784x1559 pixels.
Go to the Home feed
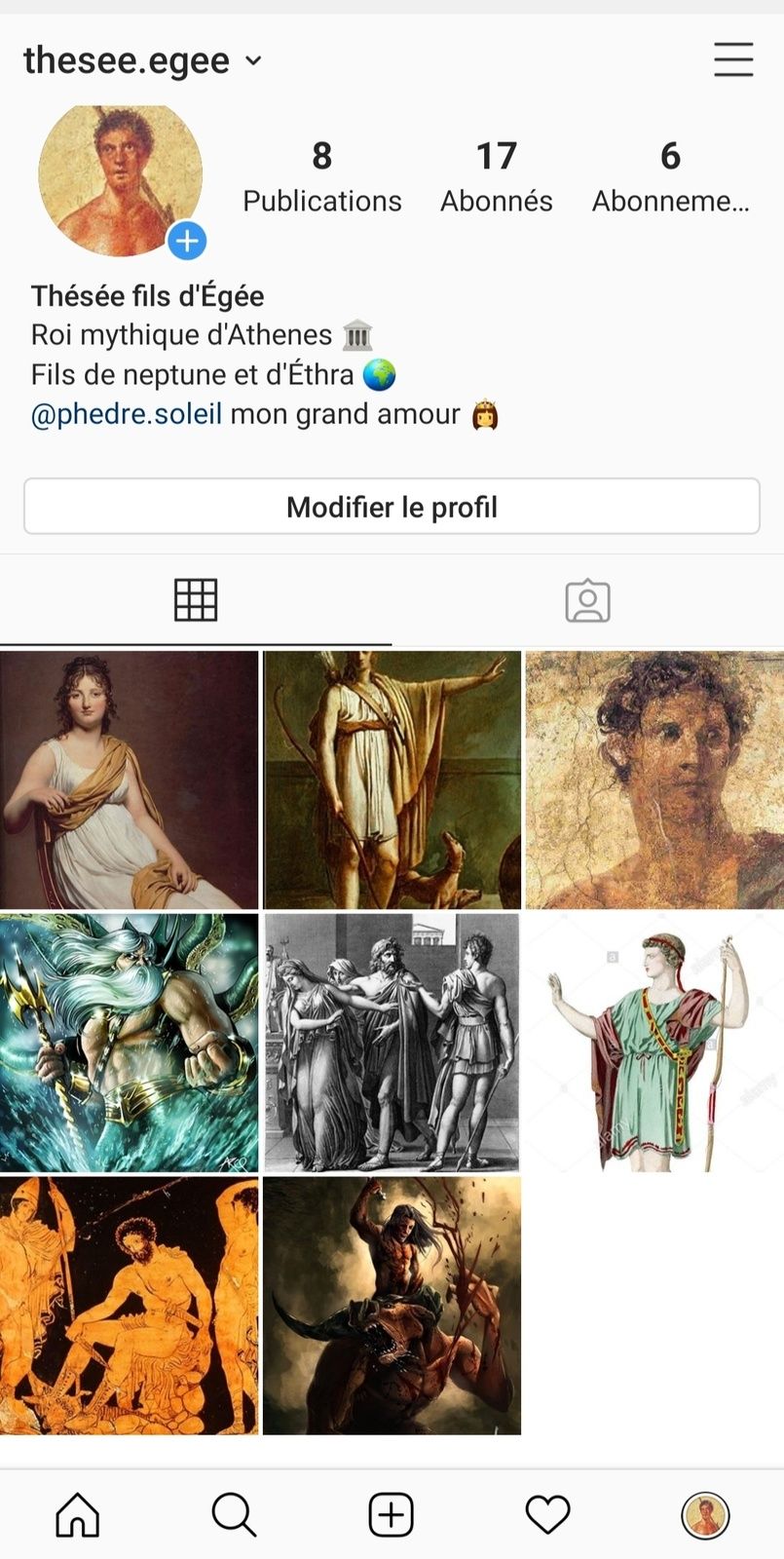(x=78, y=1515)
